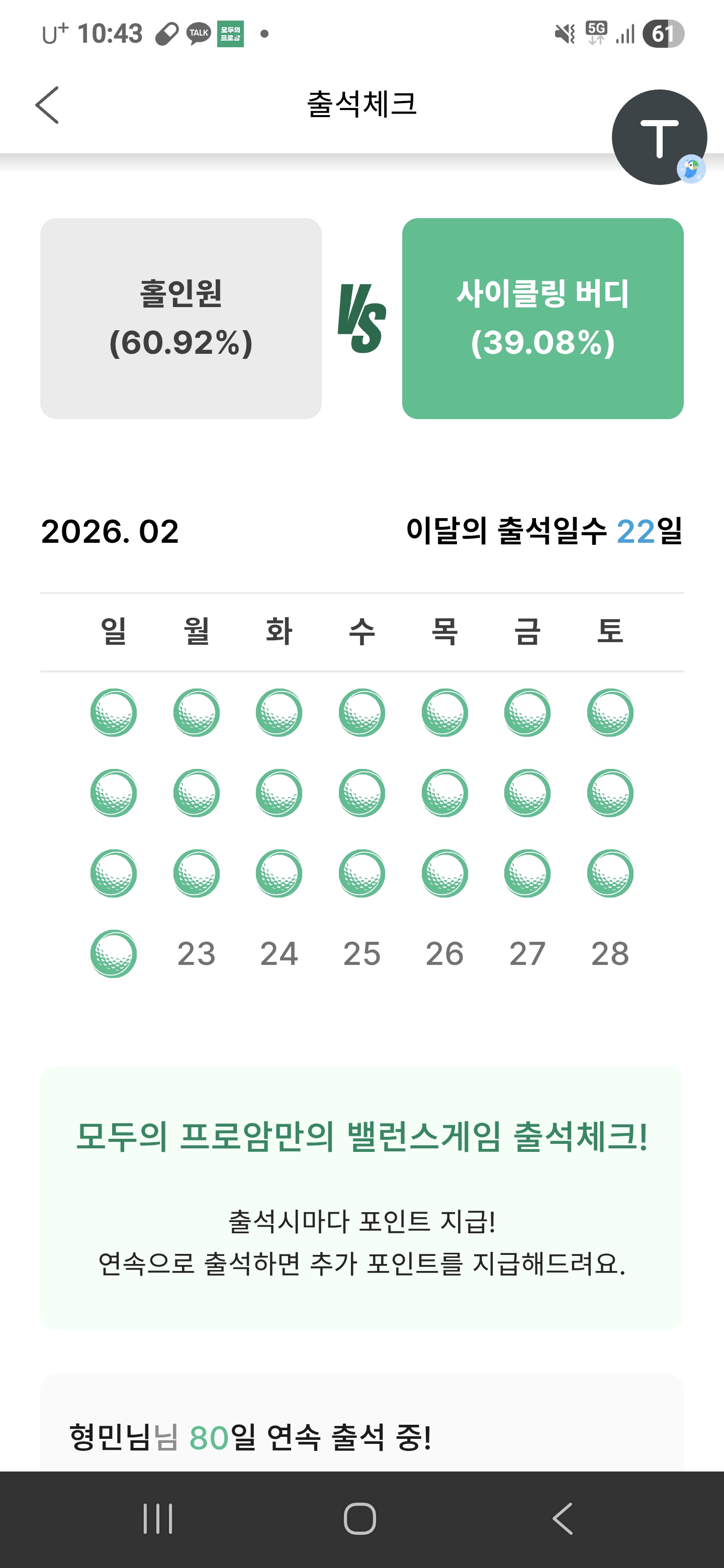Select the 사이클링 버디 option
This screenshot has width=724, height=1568.
tap(542, 318)
